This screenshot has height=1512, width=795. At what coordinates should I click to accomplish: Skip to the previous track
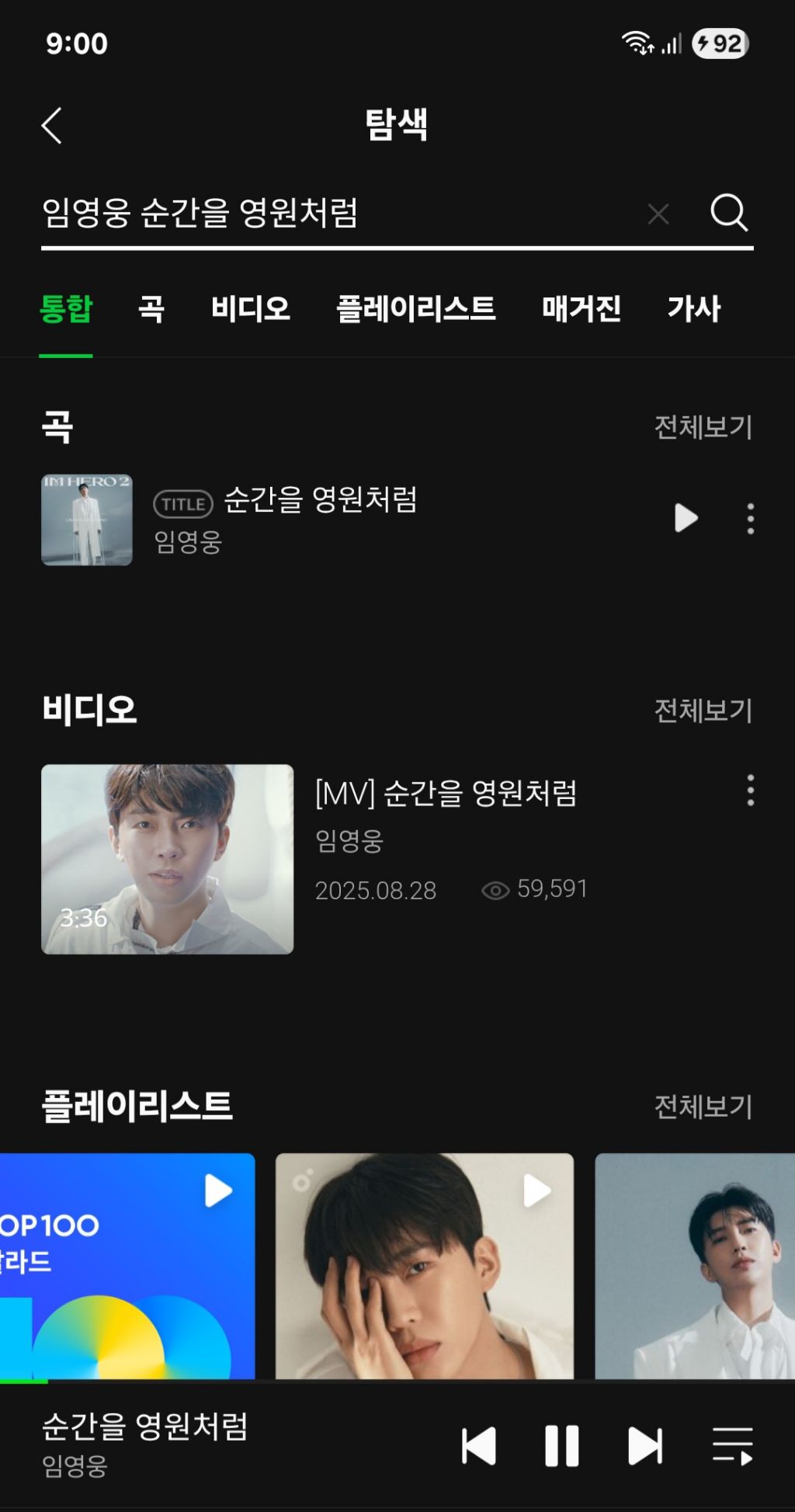tap(479, 1446)
